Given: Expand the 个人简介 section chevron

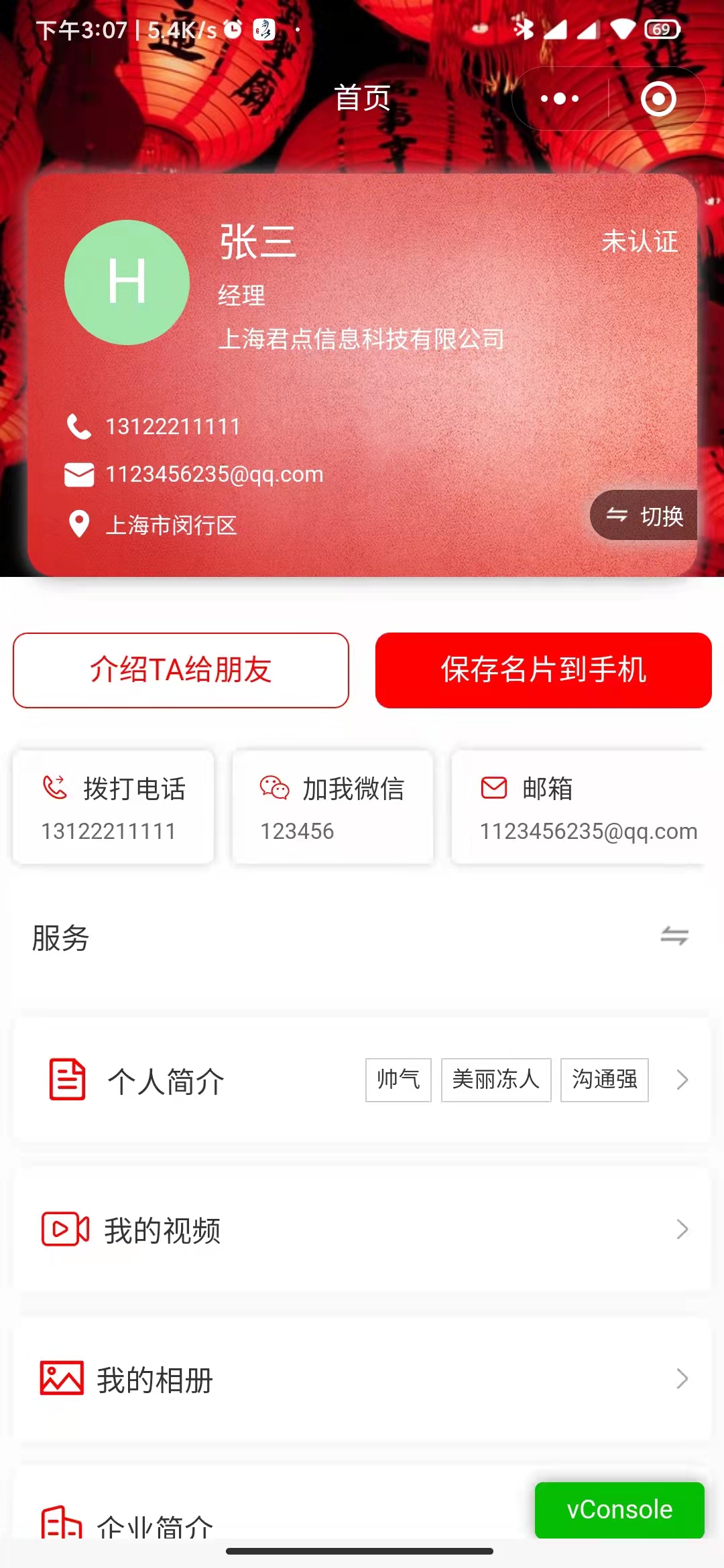Looking at the screenshot, I should (682, 1080).
